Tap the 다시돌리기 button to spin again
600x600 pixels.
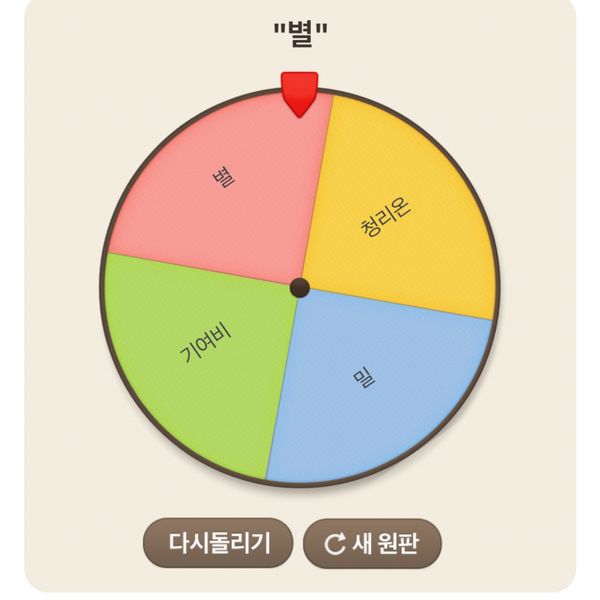tap(218, 542)
